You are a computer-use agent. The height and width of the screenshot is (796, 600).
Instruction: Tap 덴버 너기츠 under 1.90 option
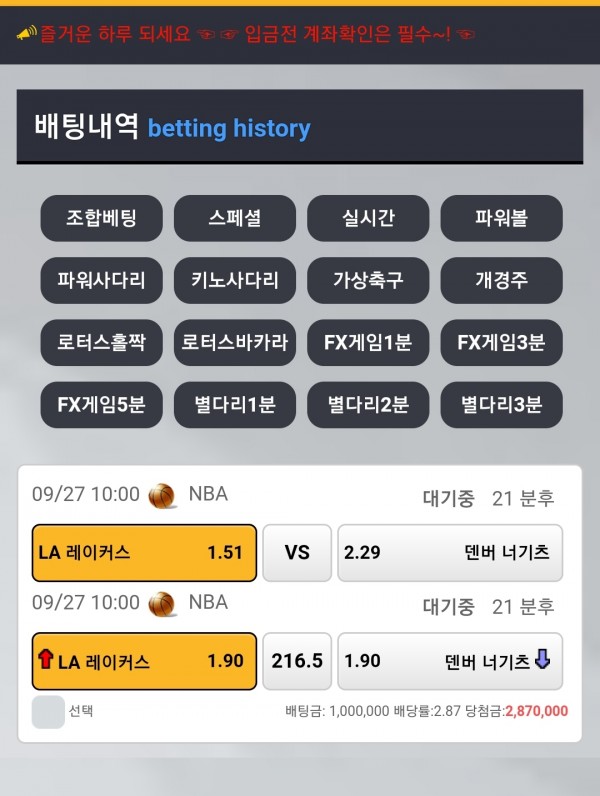pos(450,661)
